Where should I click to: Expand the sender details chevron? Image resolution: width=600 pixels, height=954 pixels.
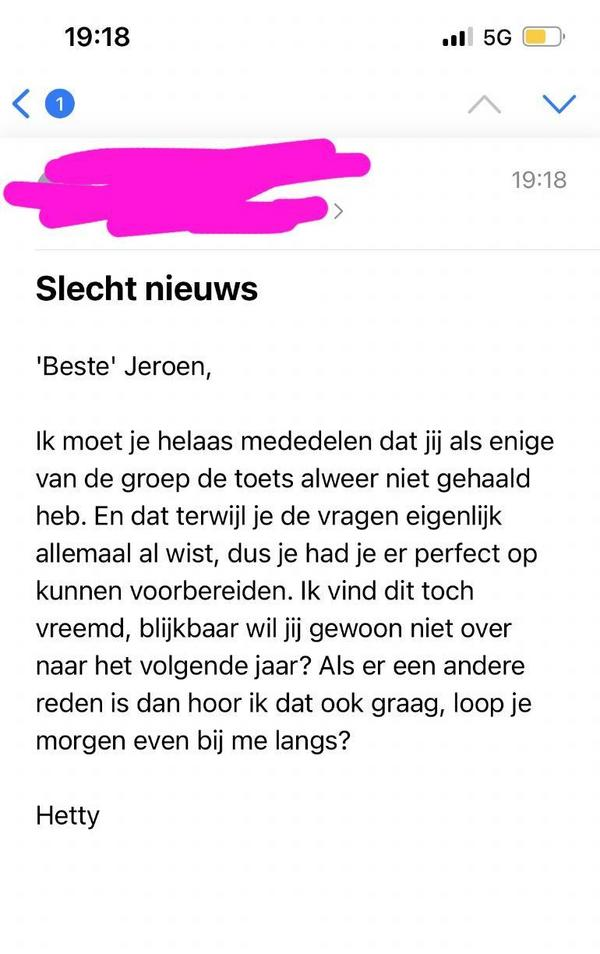(x=339, y=211)
